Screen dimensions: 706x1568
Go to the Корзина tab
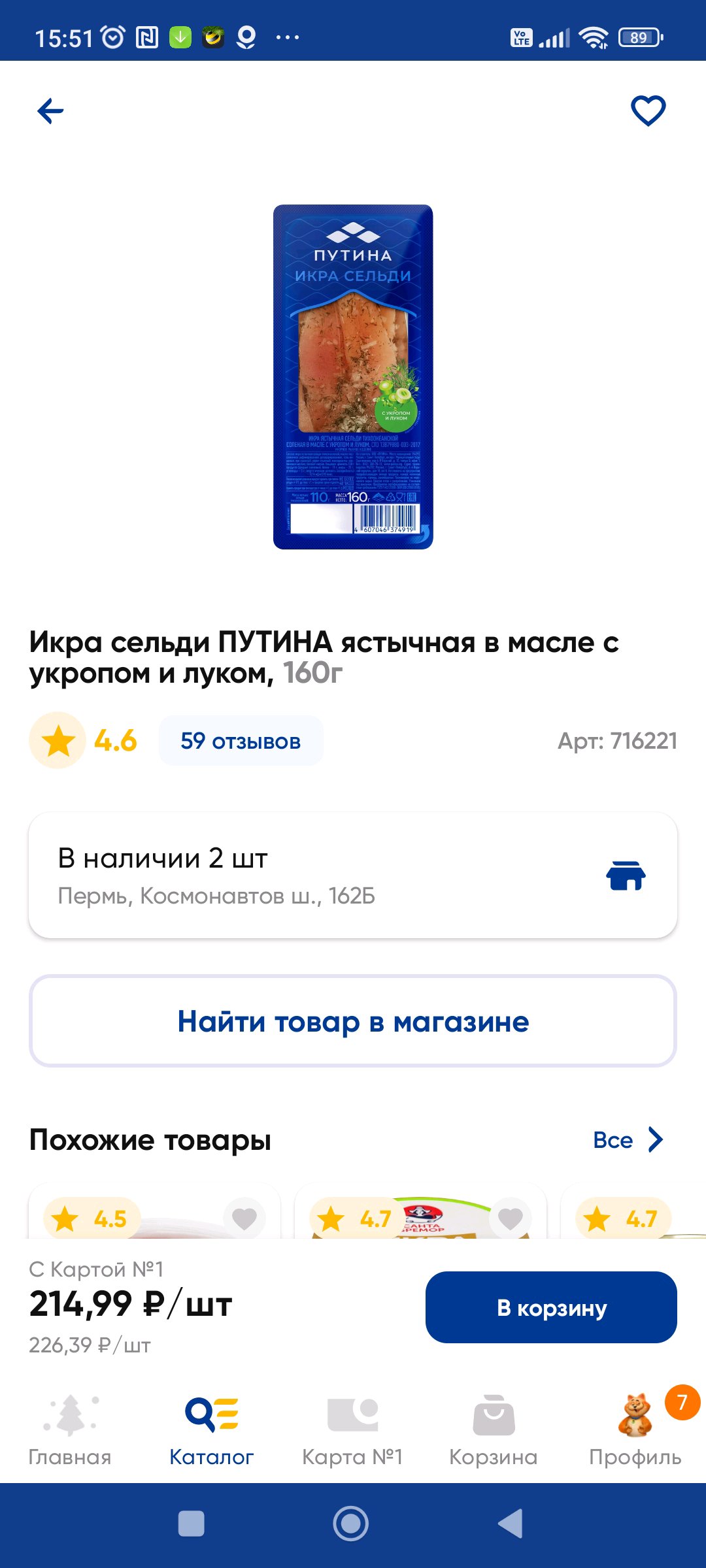494,1431
